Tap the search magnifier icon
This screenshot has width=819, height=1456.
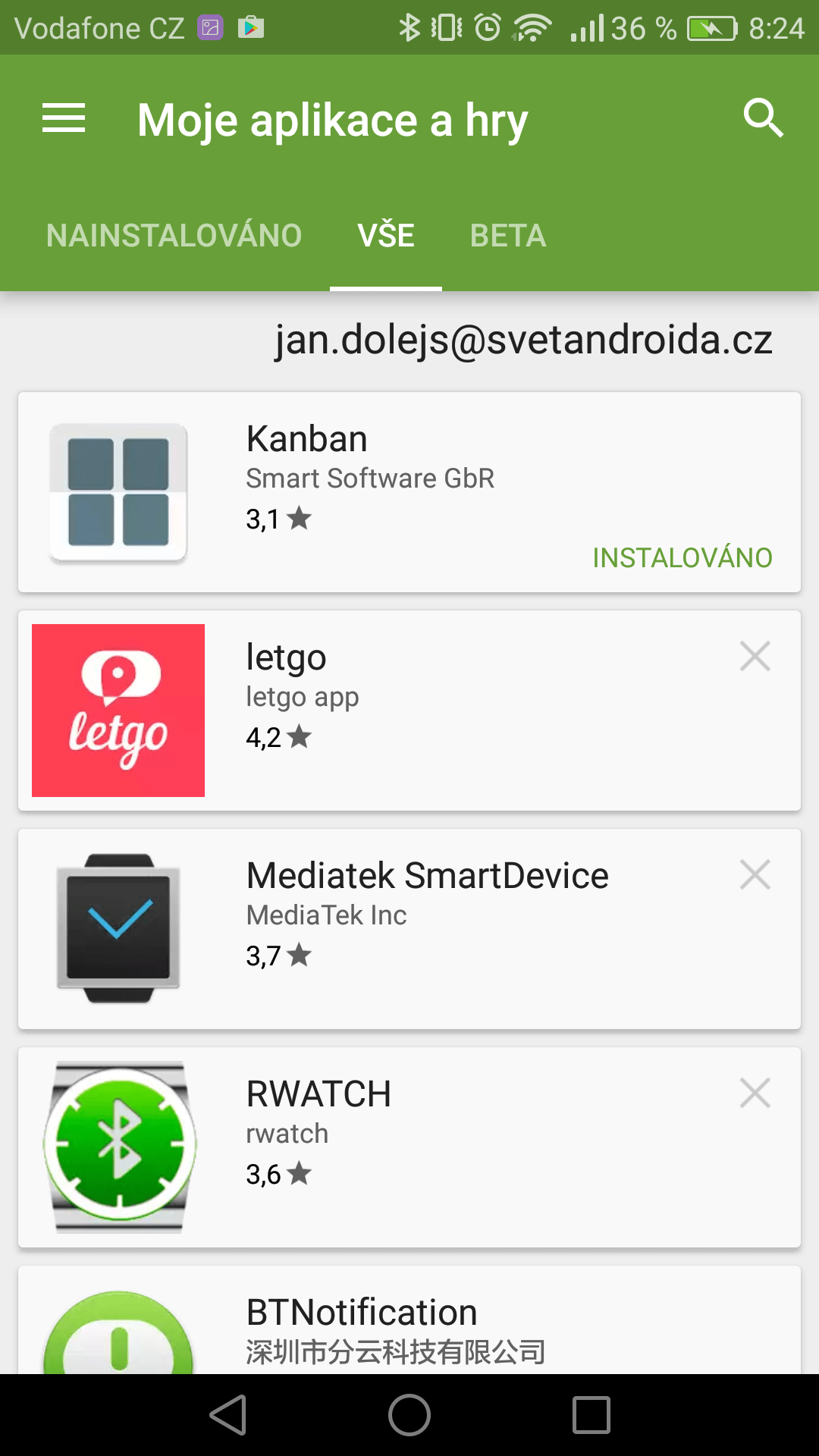coord(763,118)
